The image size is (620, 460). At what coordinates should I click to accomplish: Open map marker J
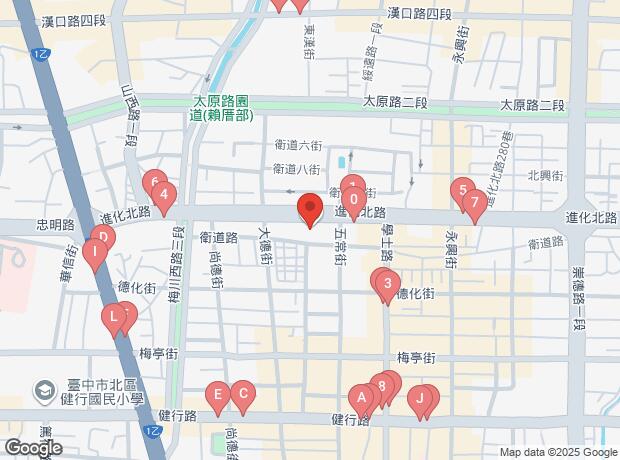(421, 400)
